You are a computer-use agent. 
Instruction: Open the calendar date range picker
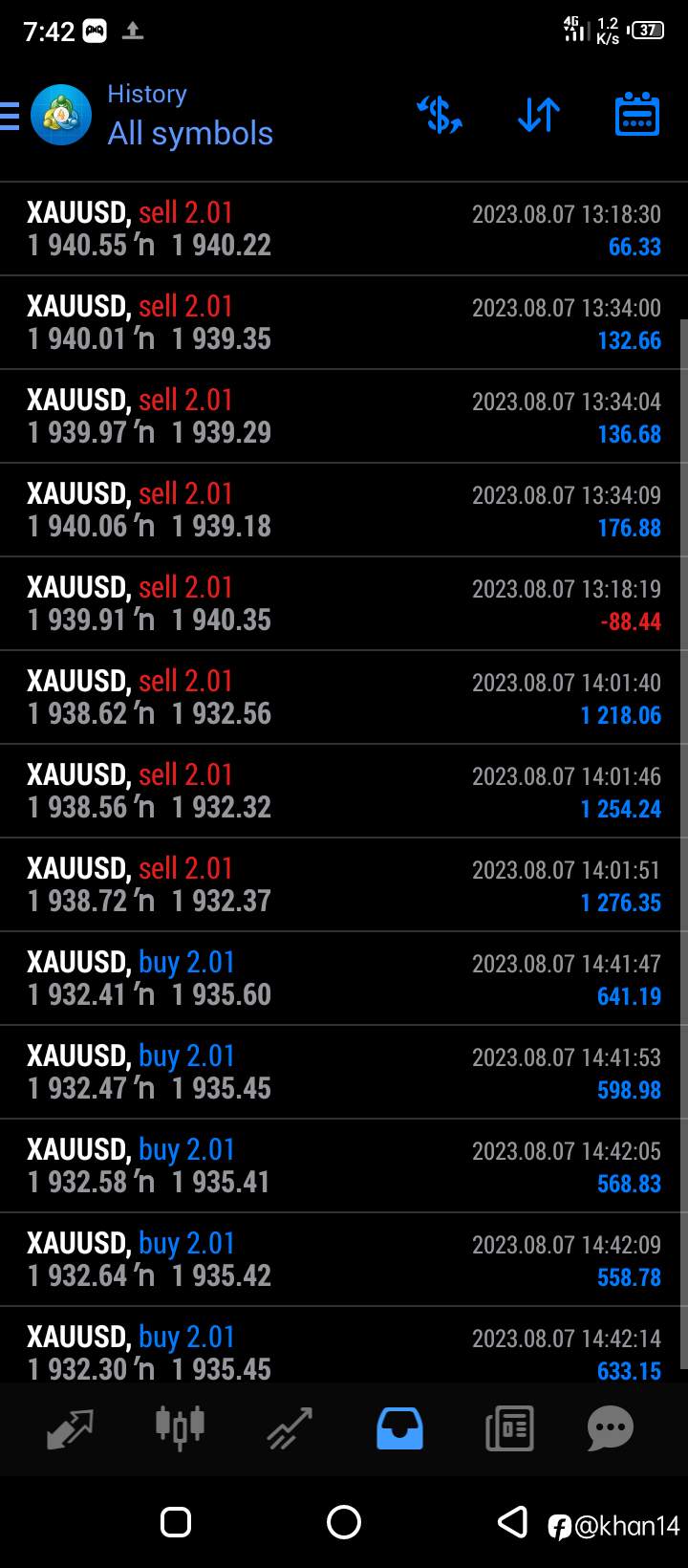(636, 115)
